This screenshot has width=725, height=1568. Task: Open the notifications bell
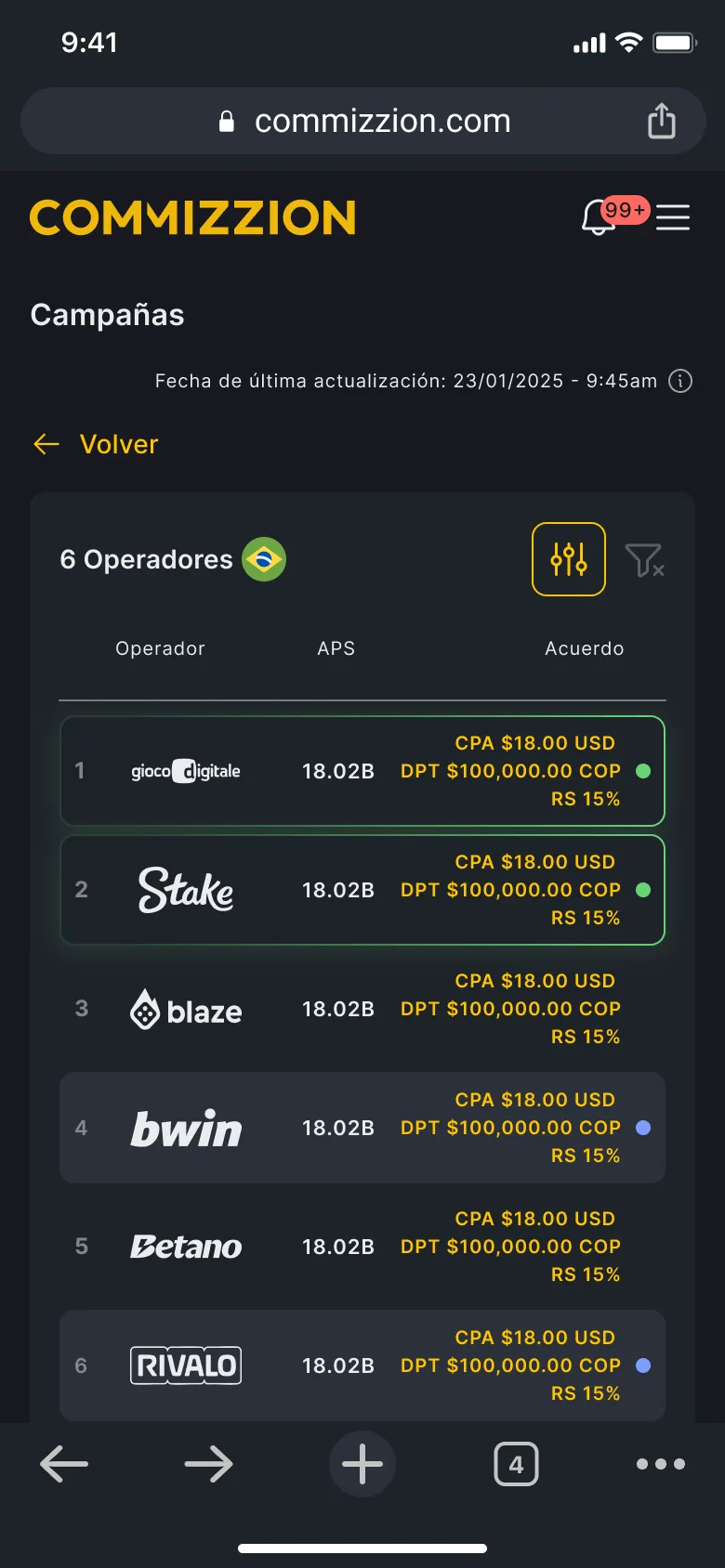pos(600,217)
